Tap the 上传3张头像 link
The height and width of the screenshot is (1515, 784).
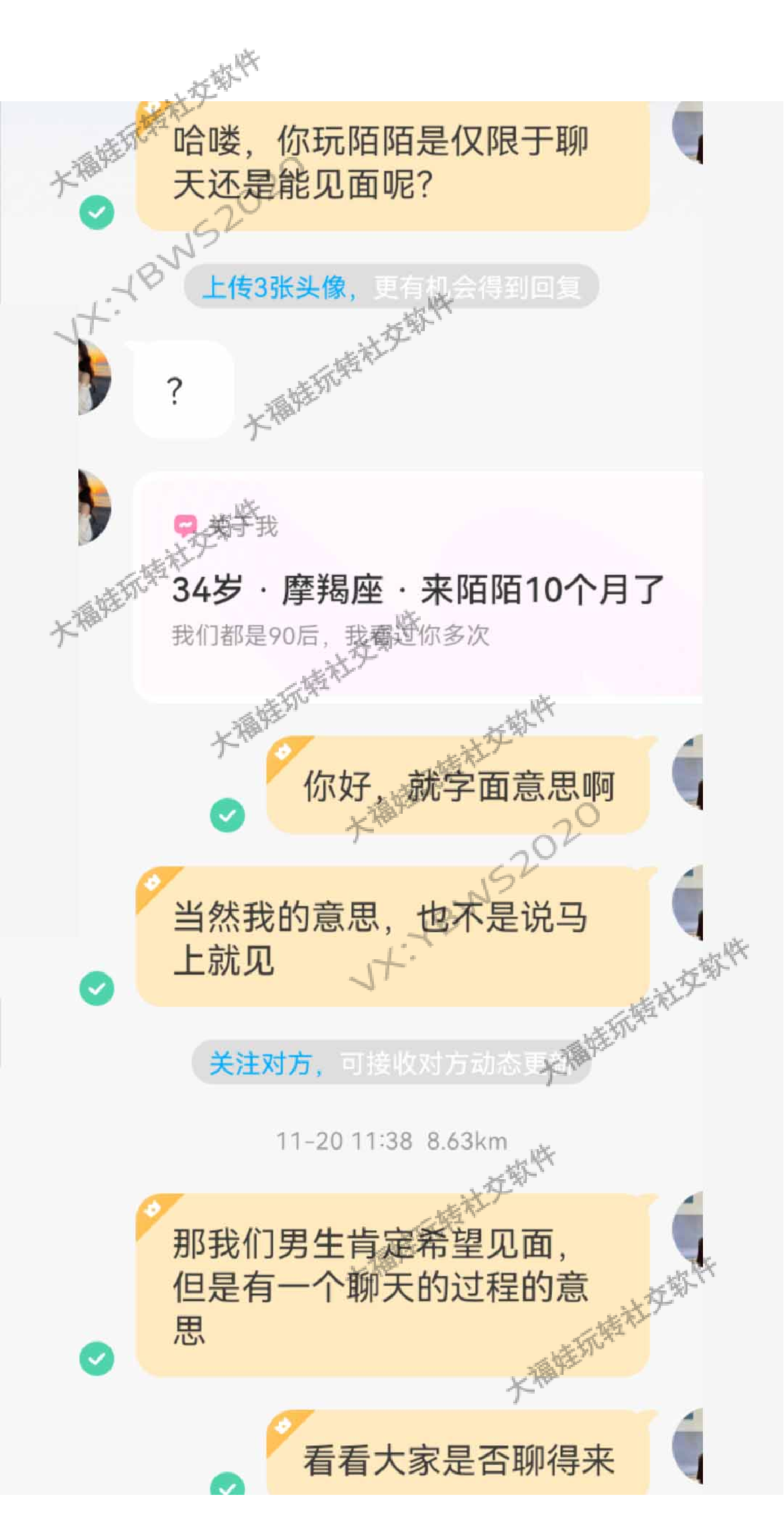(x=275, y=288)
